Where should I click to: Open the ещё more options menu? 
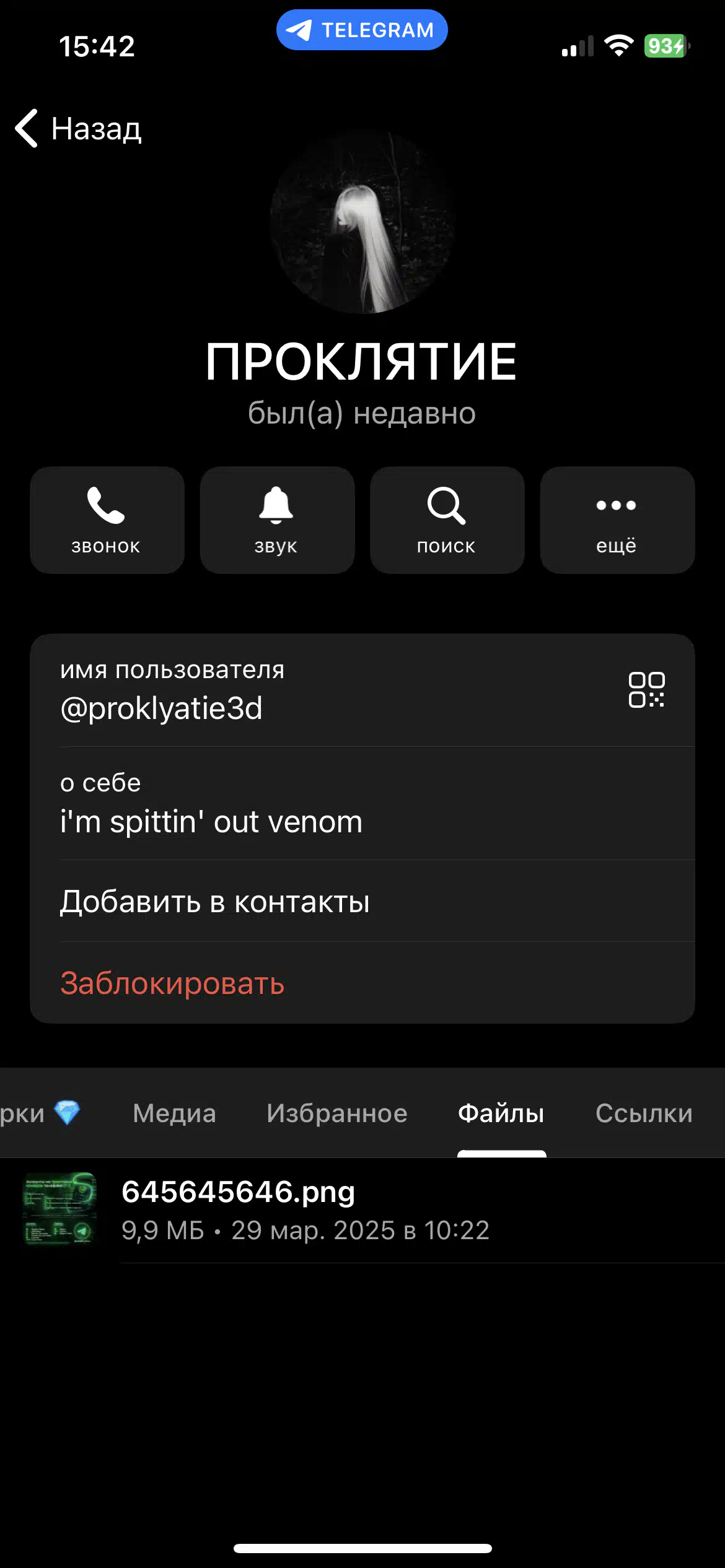[x=617, y=520]
